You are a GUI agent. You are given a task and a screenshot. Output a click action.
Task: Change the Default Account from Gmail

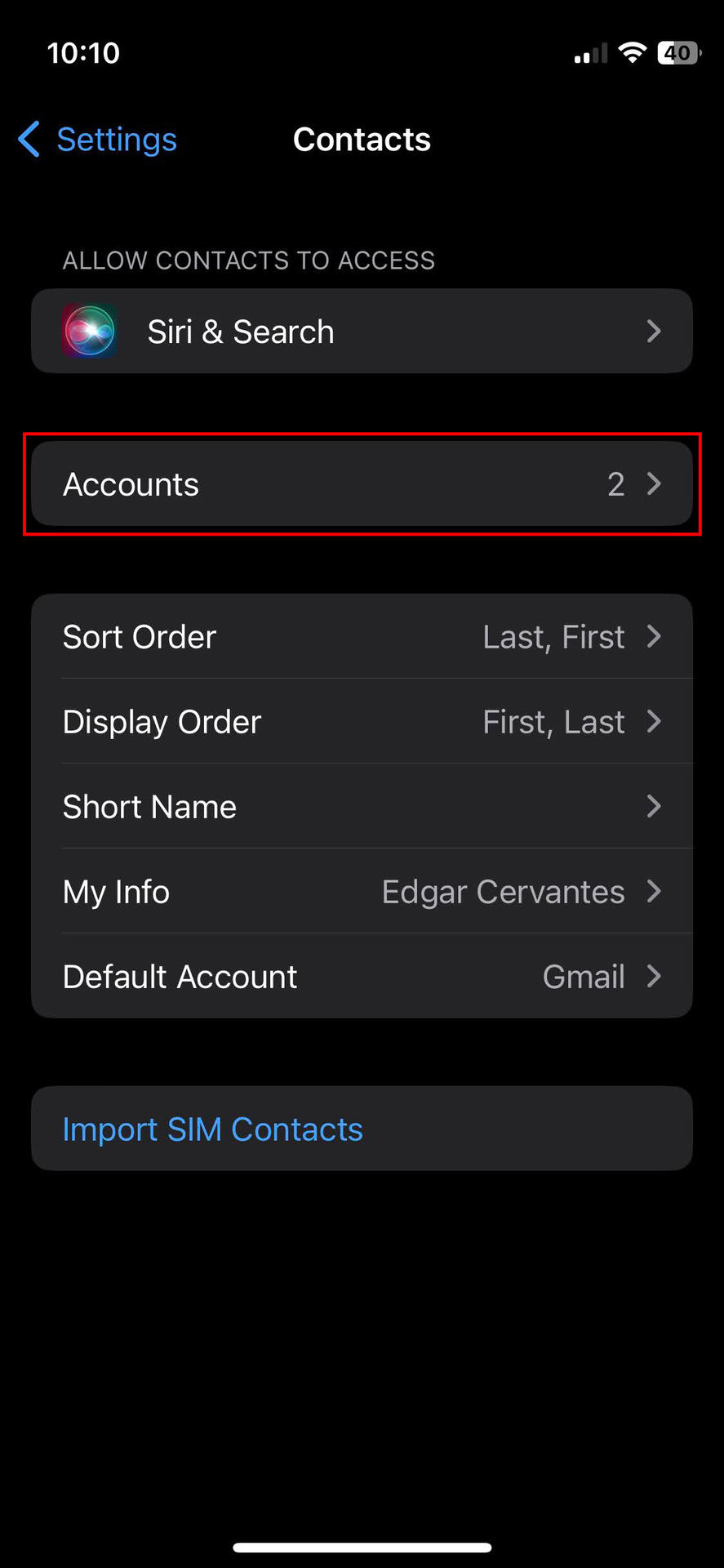pos(362,977)
